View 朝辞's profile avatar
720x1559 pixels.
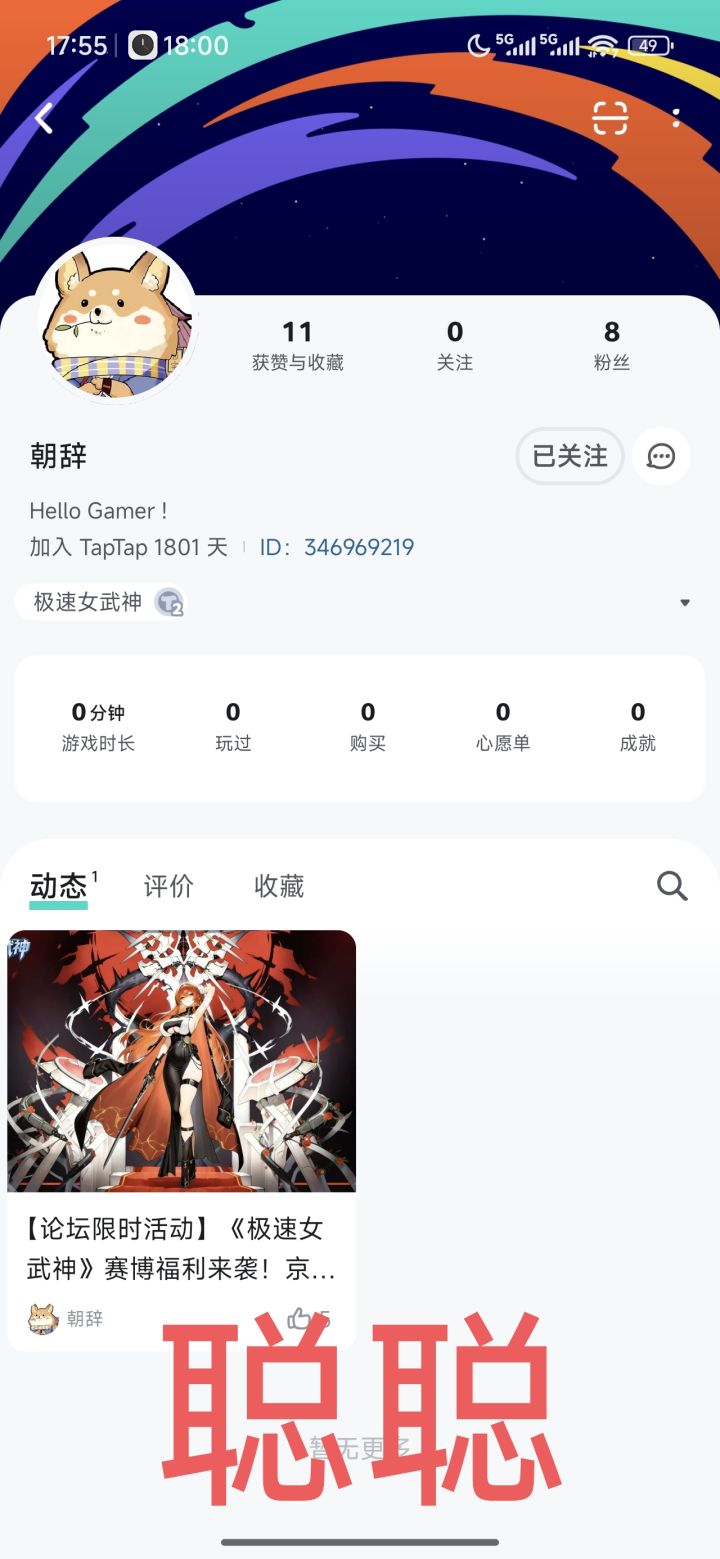pos(116,320)
